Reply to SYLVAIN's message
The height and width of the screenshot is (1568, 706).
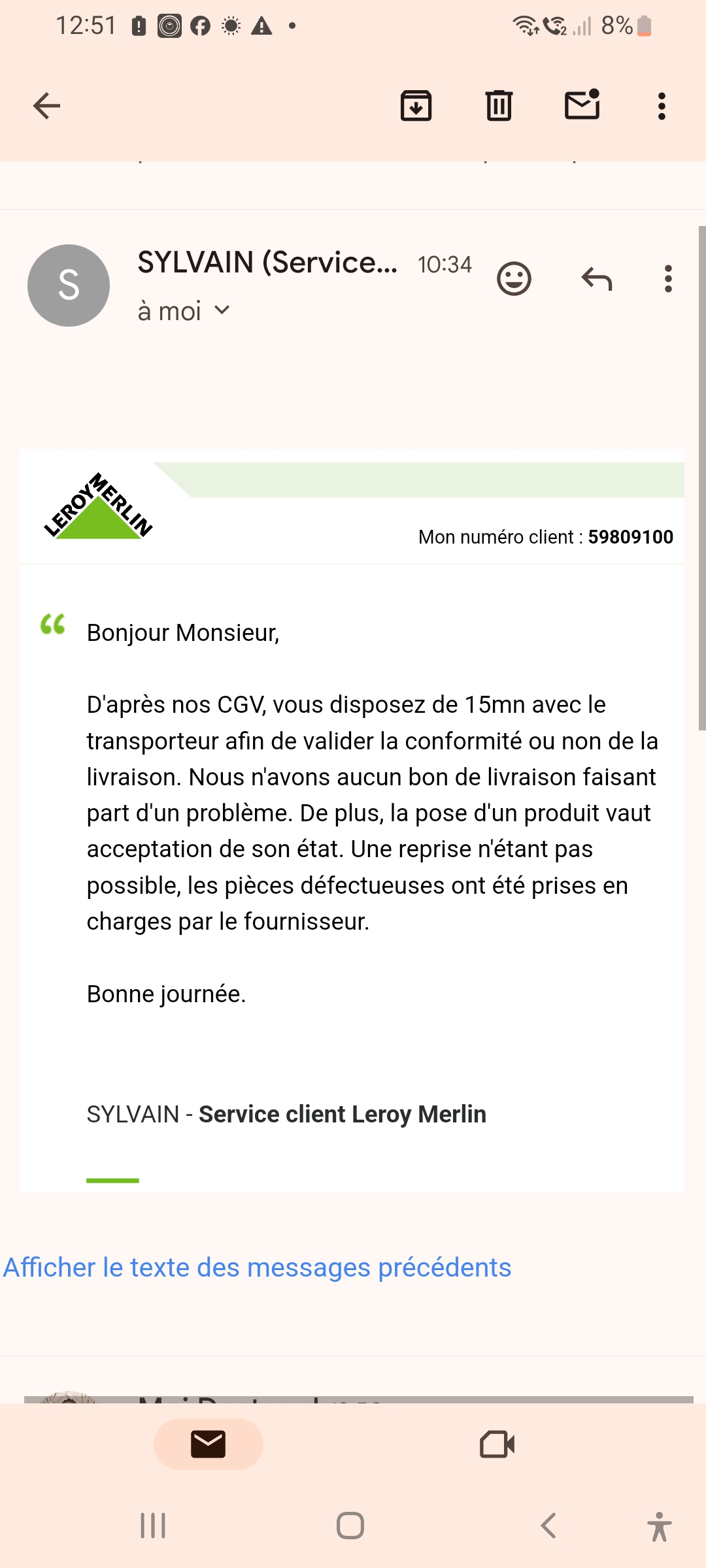coord(596,280)
